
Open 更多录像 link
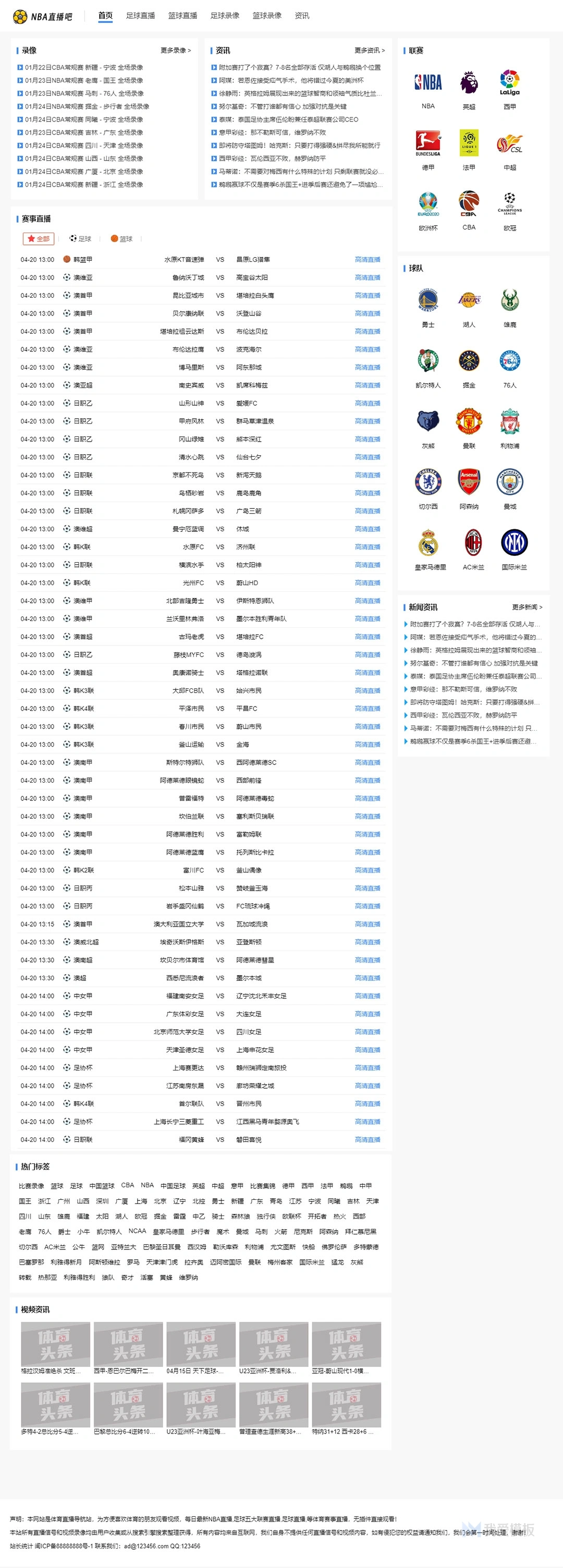click(x=175, y=51)
